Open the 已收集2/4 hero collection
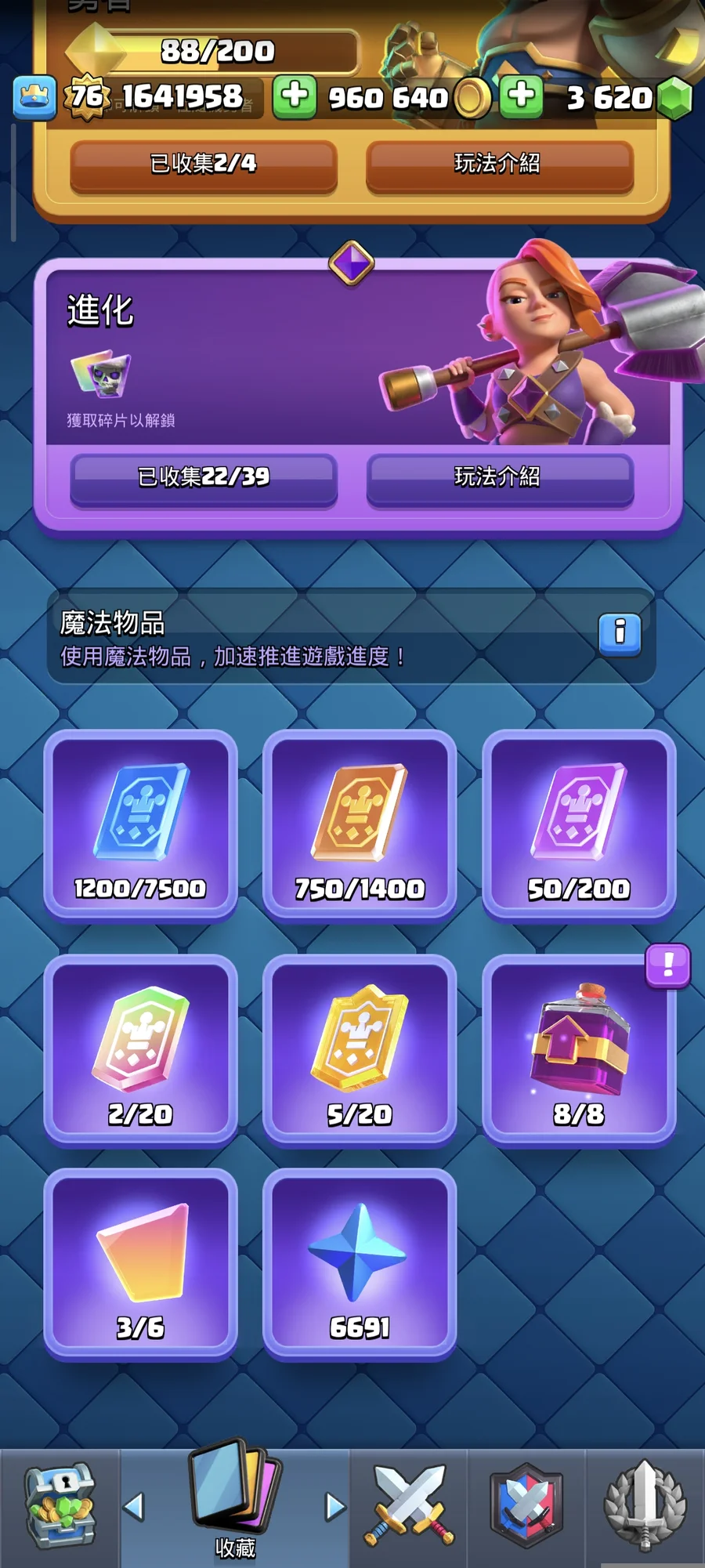Image resolution: width=705 pixels, height=1568 pixels. point(204,165)
